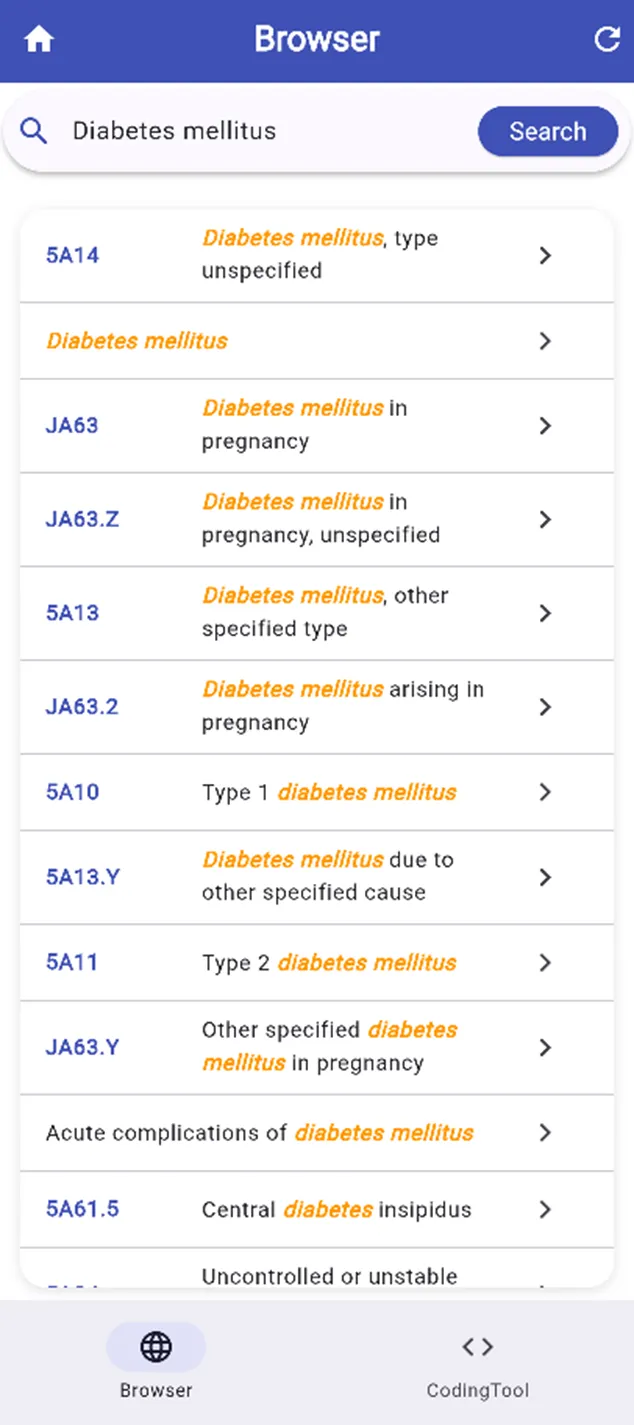Open JA63 Diabetes mellitus in pregnancy
The width and height of the screenshot is (634, 1425).
(x=316, y=425)
